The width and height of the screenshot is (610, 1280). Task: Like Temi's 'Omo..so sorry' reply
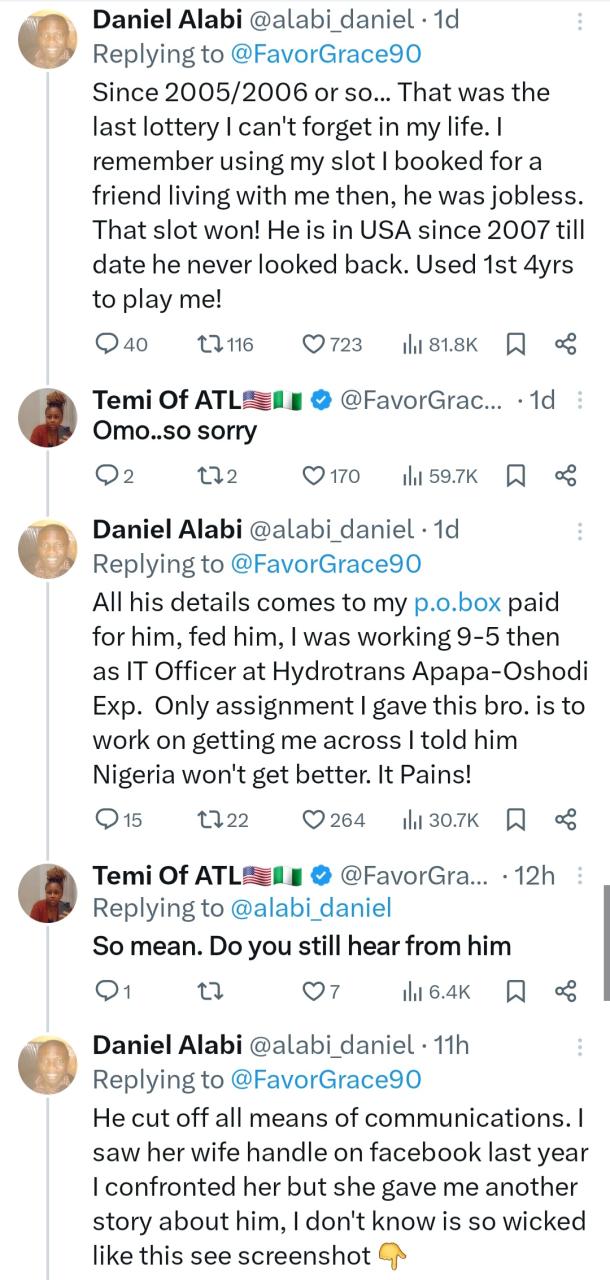315,476
